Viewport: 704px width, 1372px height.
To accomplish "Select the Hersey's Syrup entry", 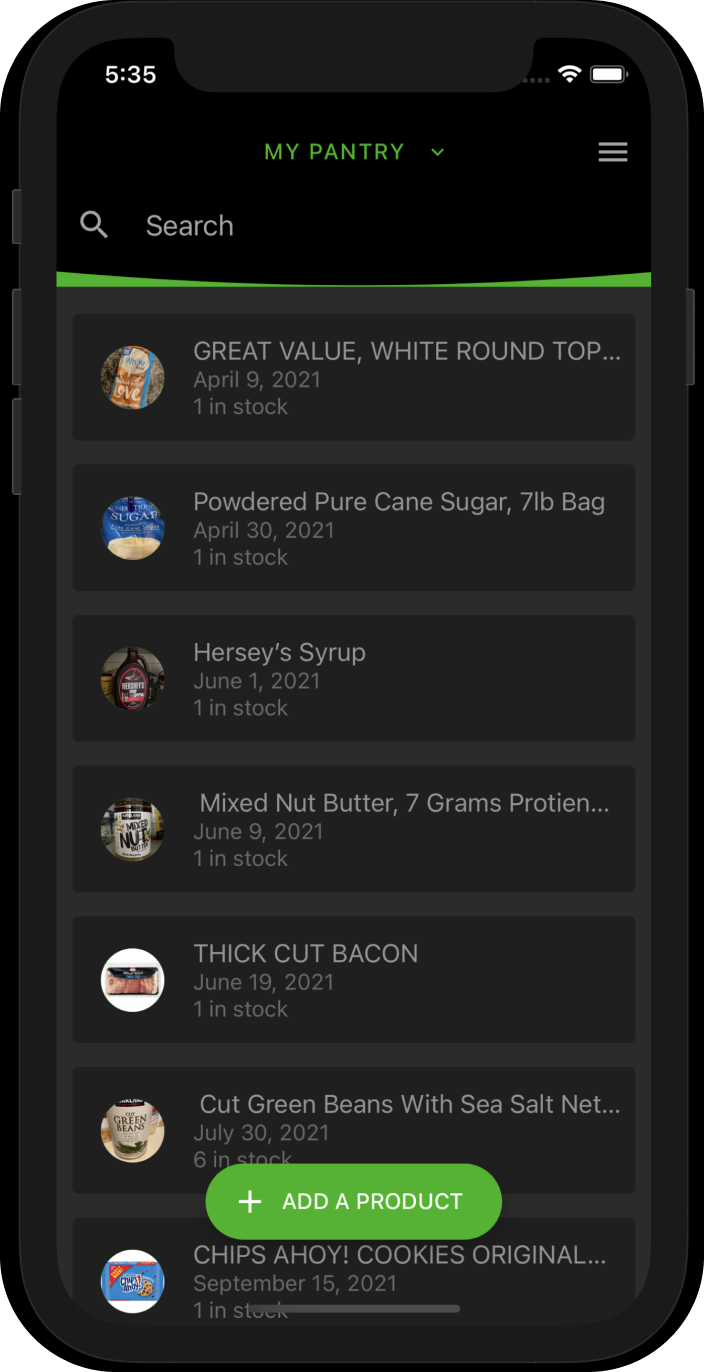I will click(x=353, y=678).
